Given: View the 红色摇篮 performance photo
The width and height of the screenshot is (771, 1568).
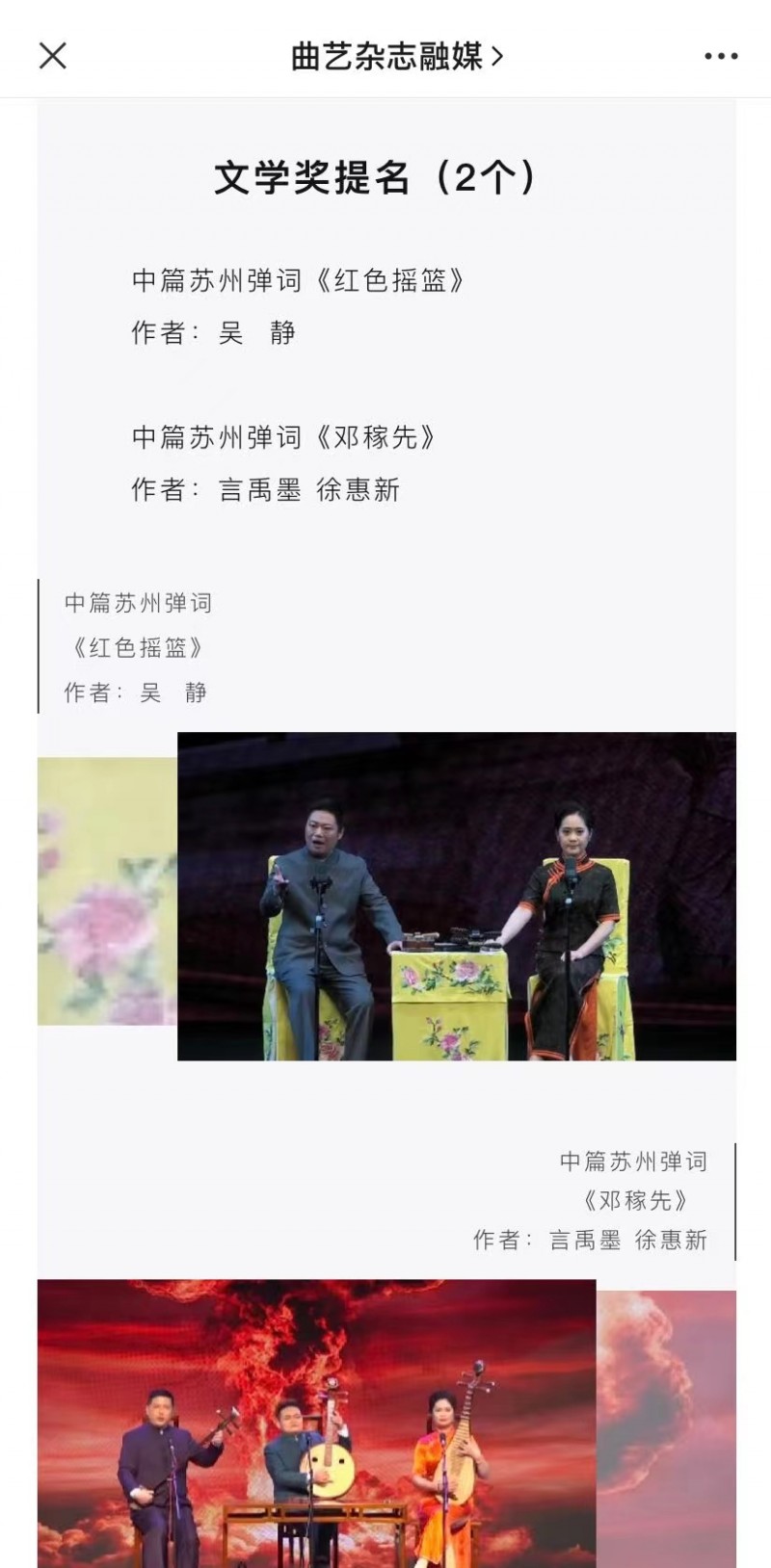Looking at the screenshot, I should 456,896.
